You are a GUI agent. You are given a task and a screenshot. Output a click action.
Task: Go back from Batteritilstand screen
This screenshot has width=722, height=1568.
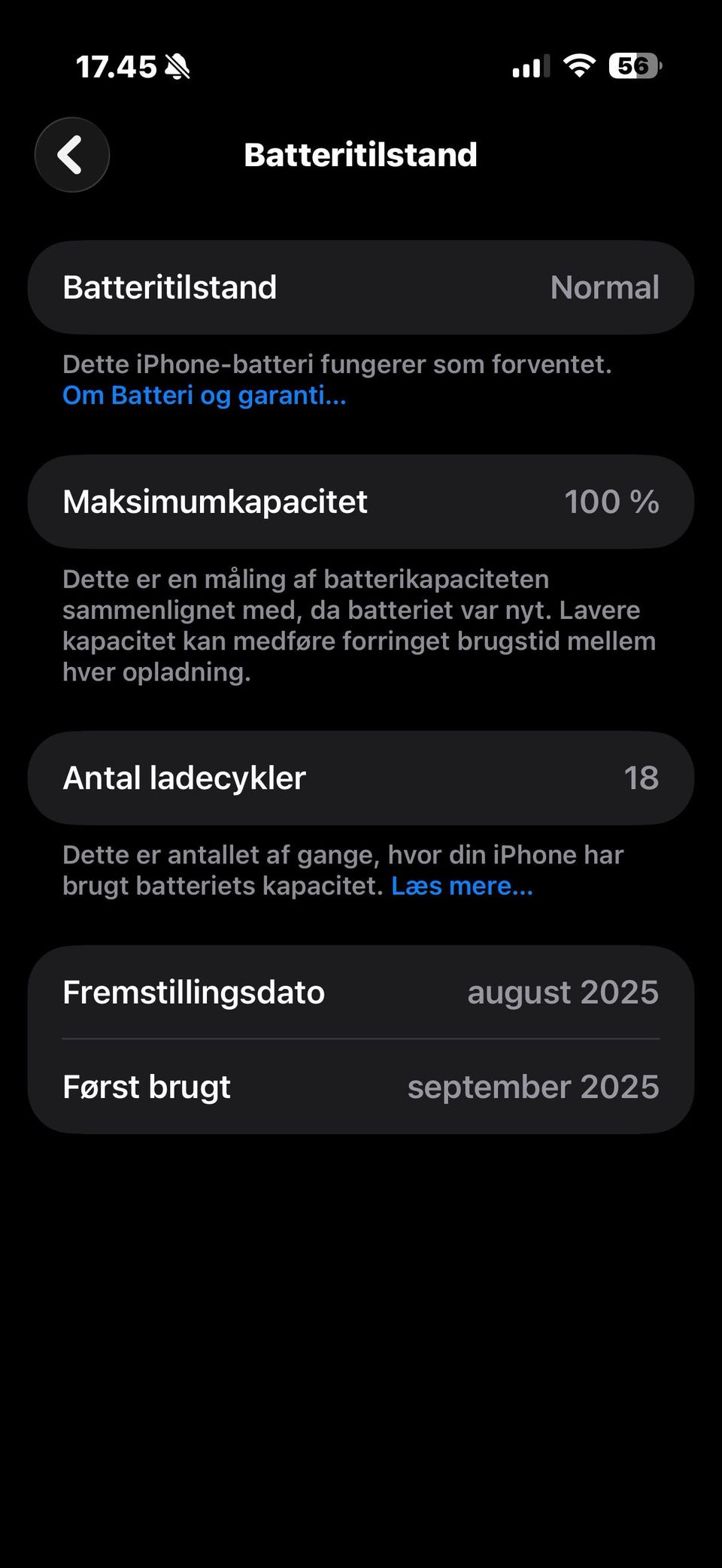72,155
